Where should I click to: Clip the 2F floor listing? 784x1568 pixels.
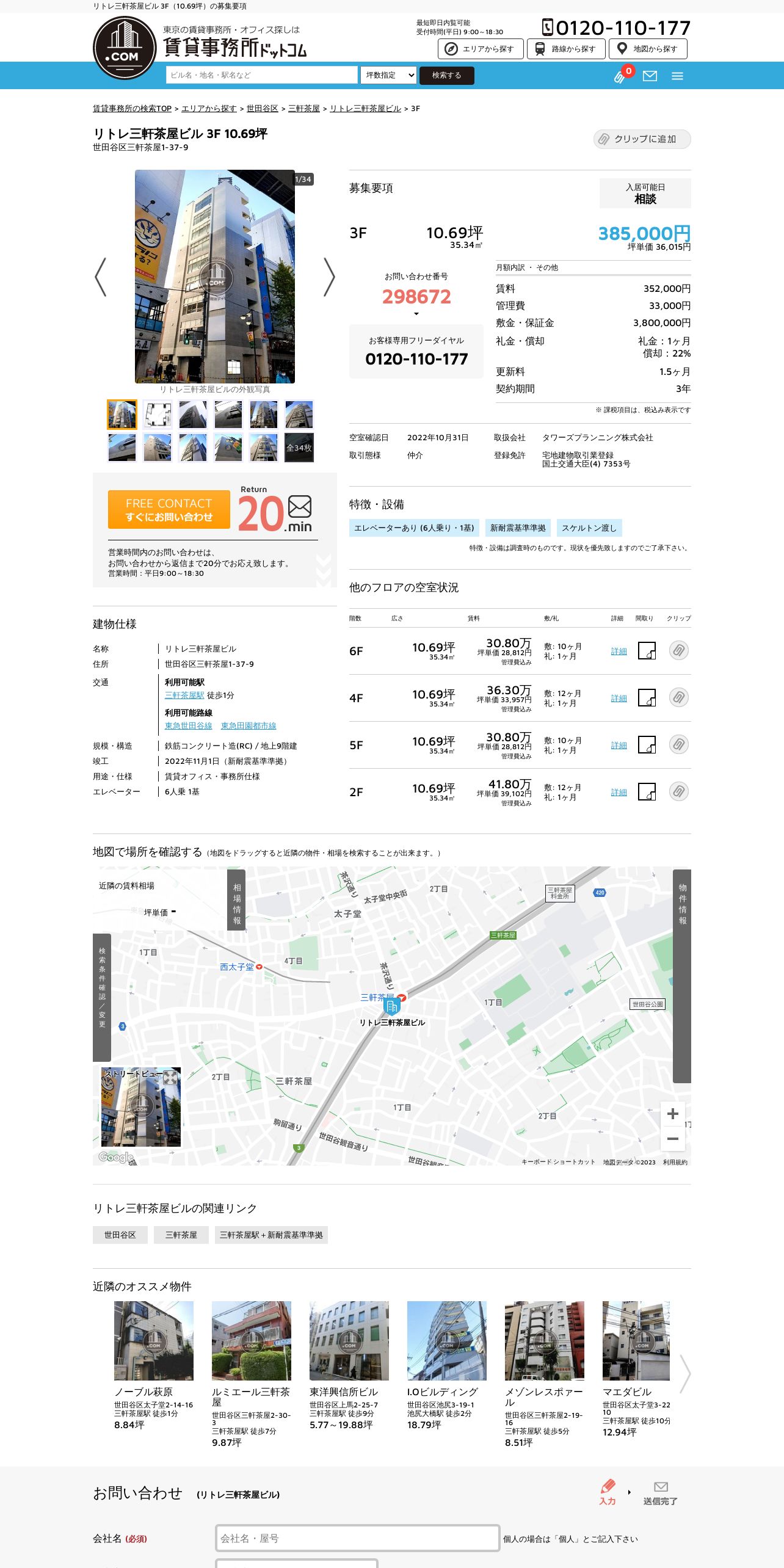click(678, 792)
